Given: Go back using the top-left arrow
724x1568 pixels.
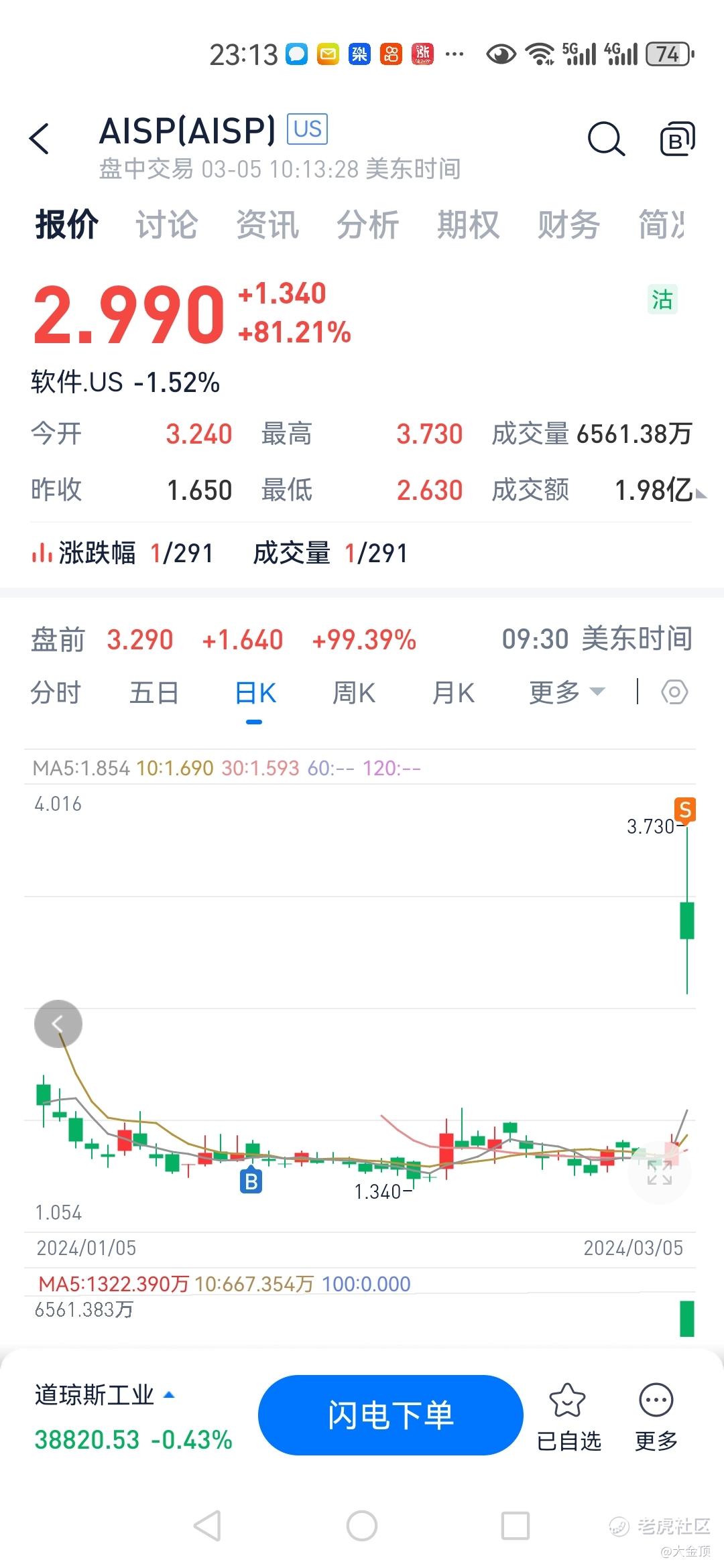Looking at the screenshot, I should [x=40, y=139].
